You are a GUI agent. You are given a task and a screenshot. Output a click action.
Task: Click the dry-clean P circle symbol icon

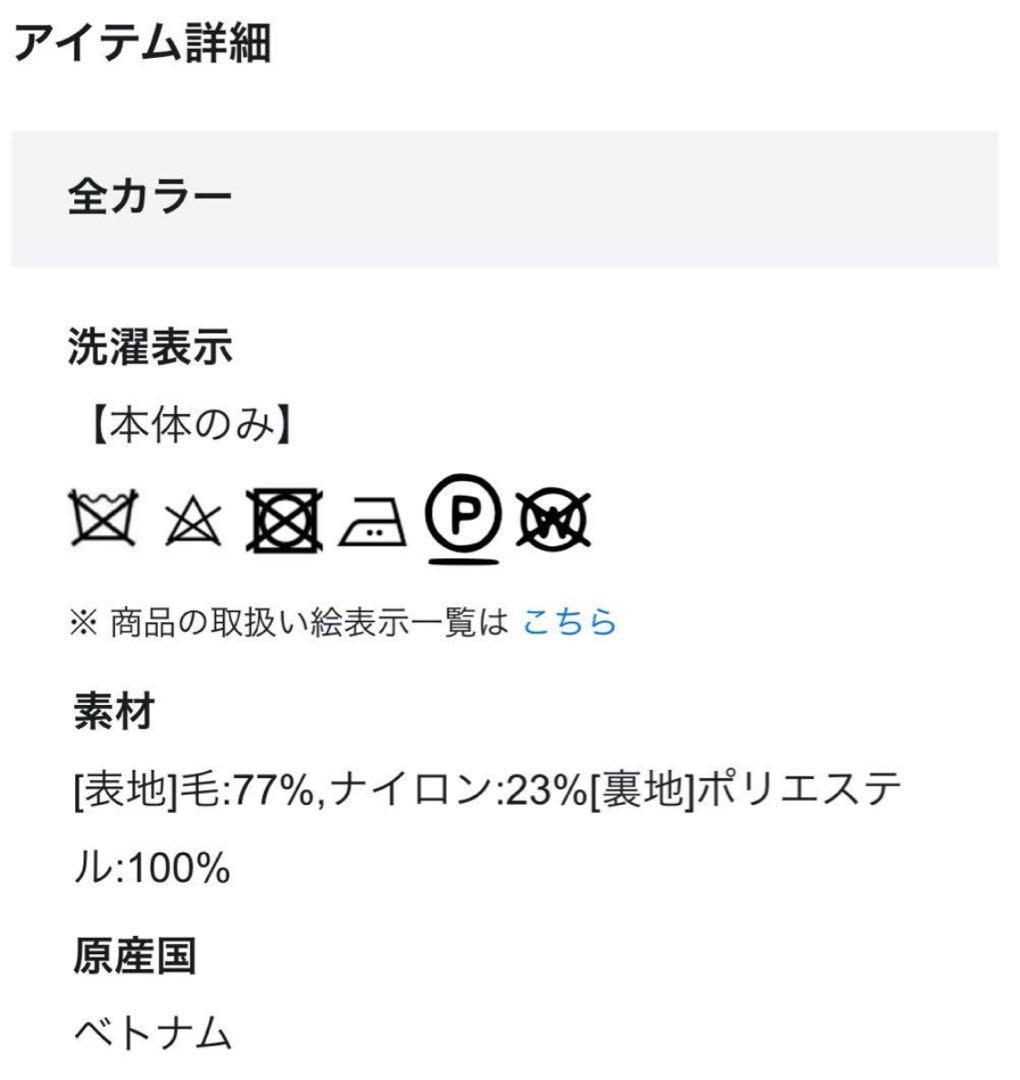462,518
